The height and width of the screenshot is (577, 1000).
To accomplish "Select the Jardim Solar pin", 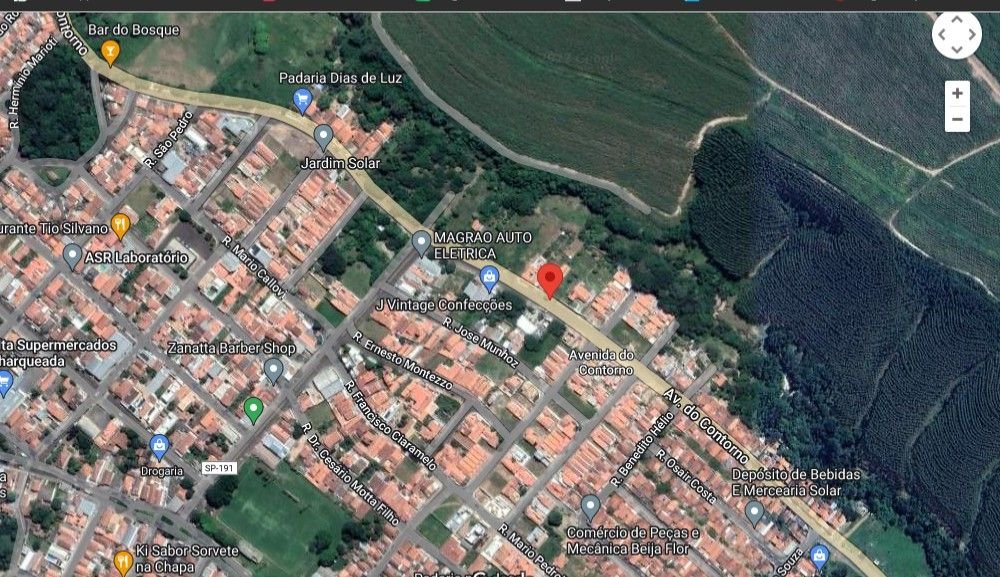I will [323, 136].
